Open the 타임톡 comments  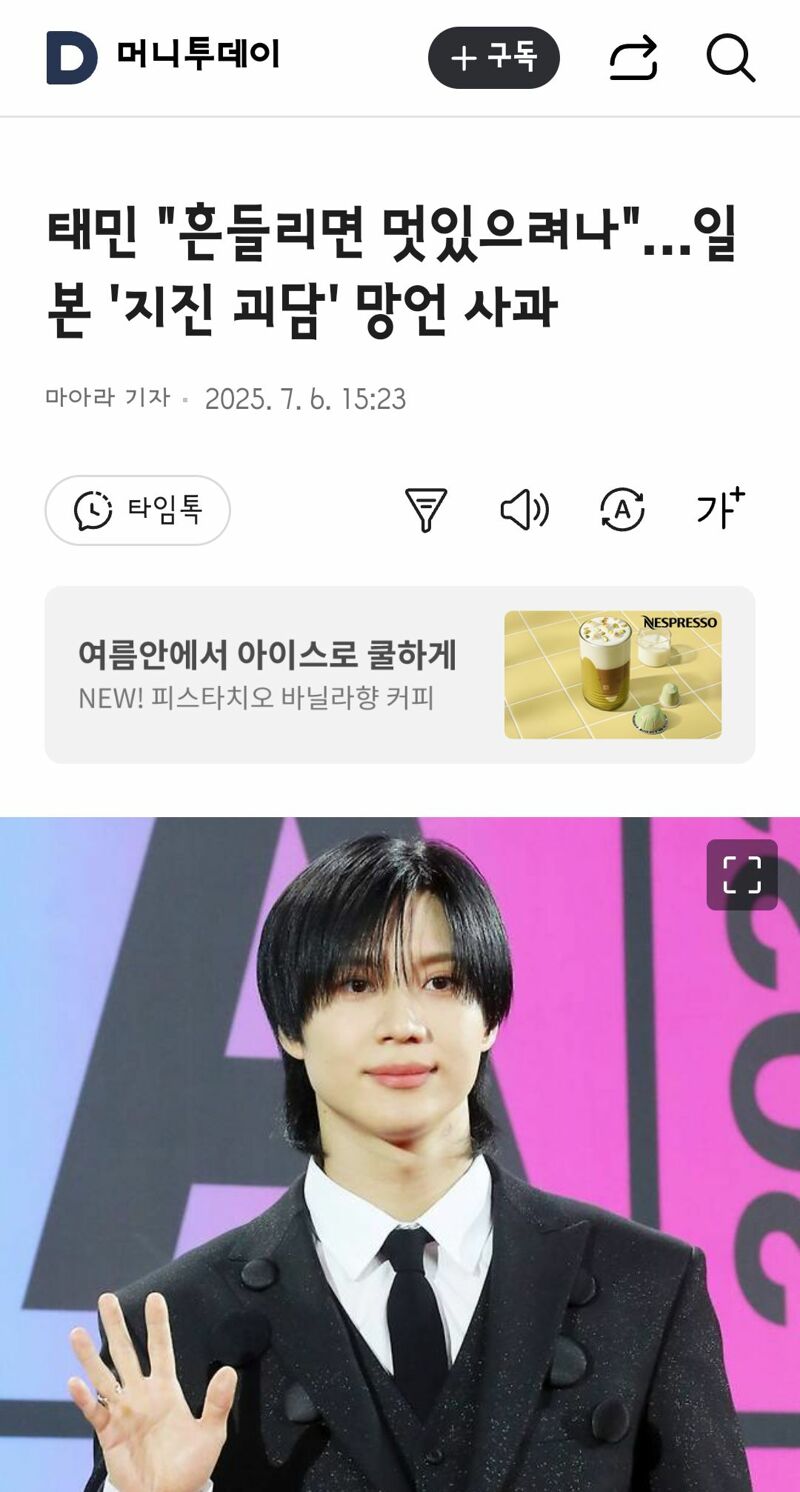(138, 510)
